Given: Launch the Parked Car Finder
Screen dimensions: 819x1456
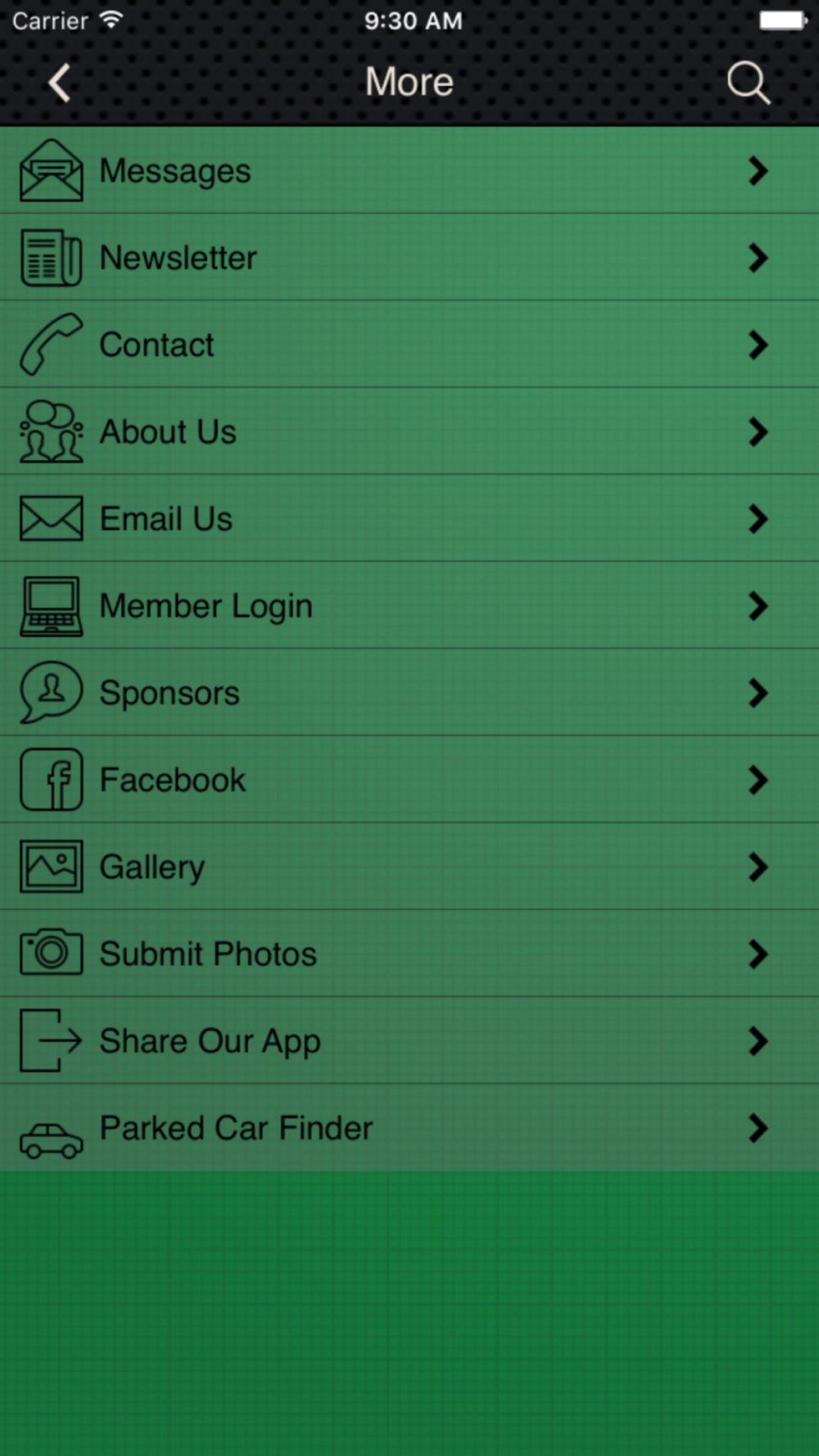Looking at the screenshot, I should 409,1128.
